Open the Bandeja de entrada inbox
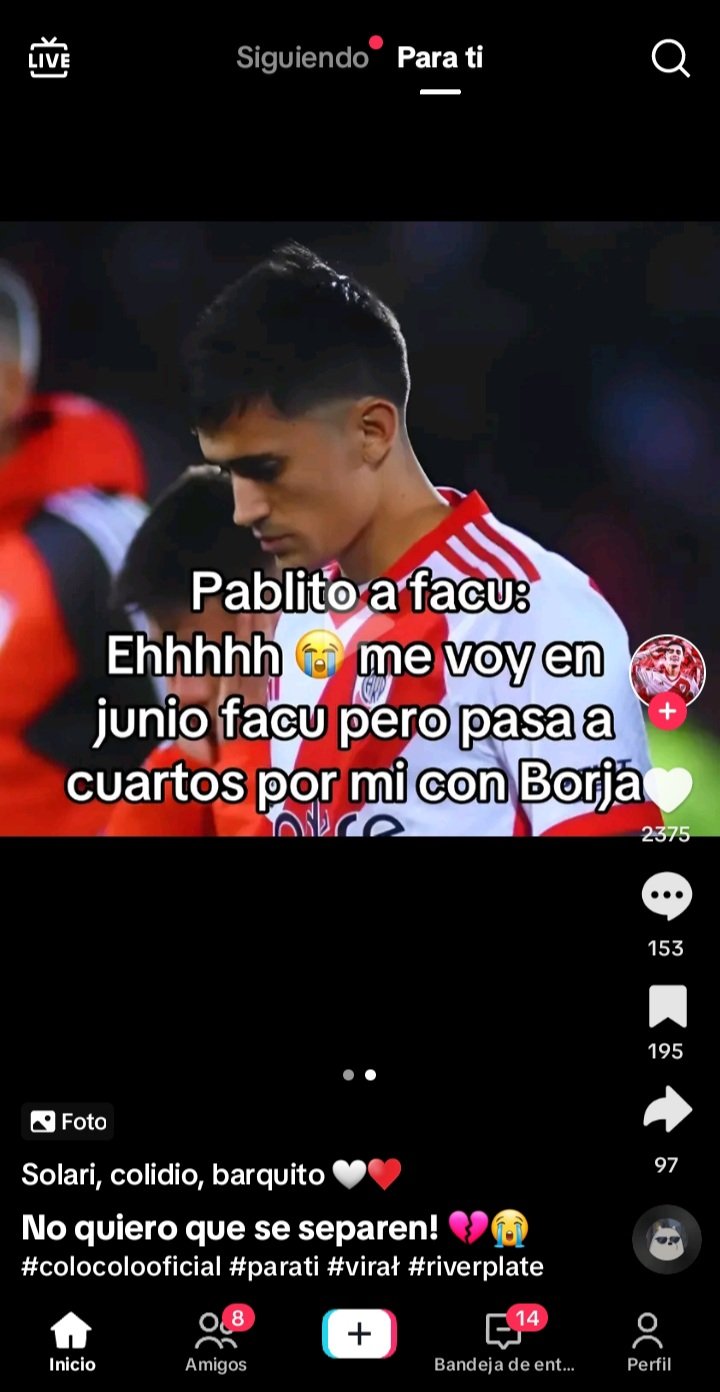The width and height of the screenshot is (720, 1392). click(x=504, y=1342)
